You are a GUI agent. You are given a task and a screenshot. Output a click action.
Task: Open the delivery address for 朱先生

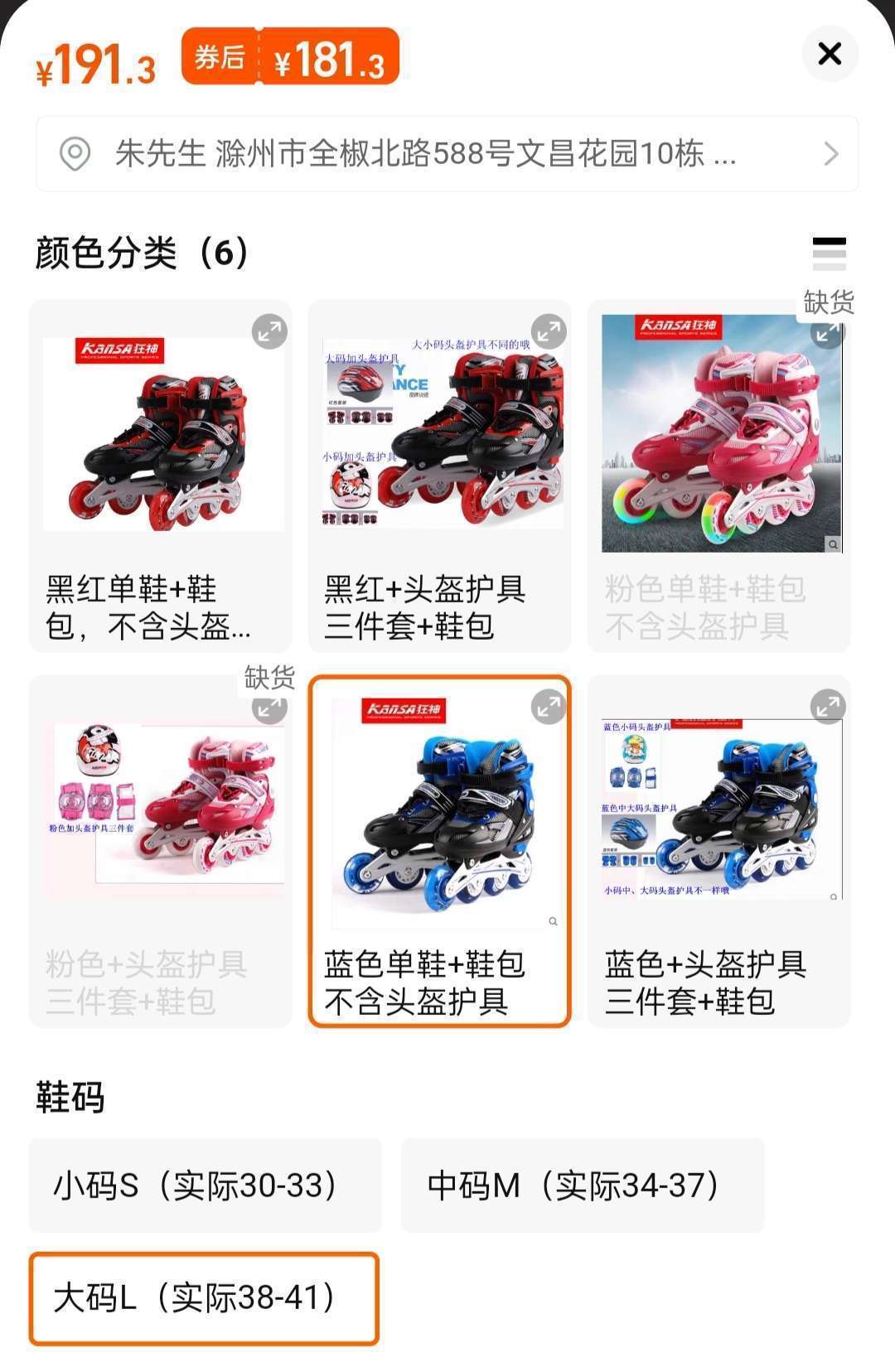[447, 154]
